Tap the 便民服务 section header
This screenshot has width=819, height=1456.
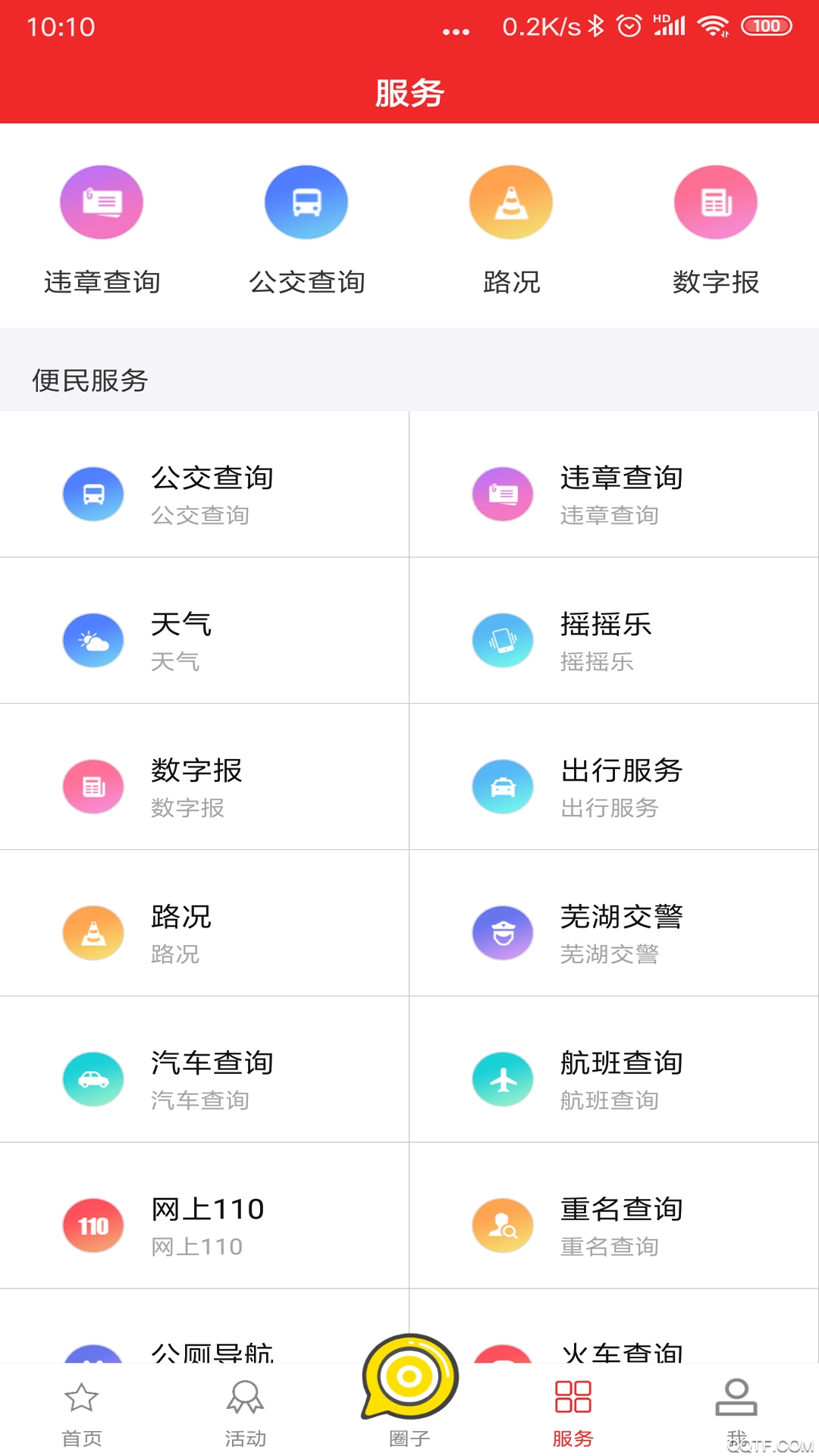tap(90, 381)
